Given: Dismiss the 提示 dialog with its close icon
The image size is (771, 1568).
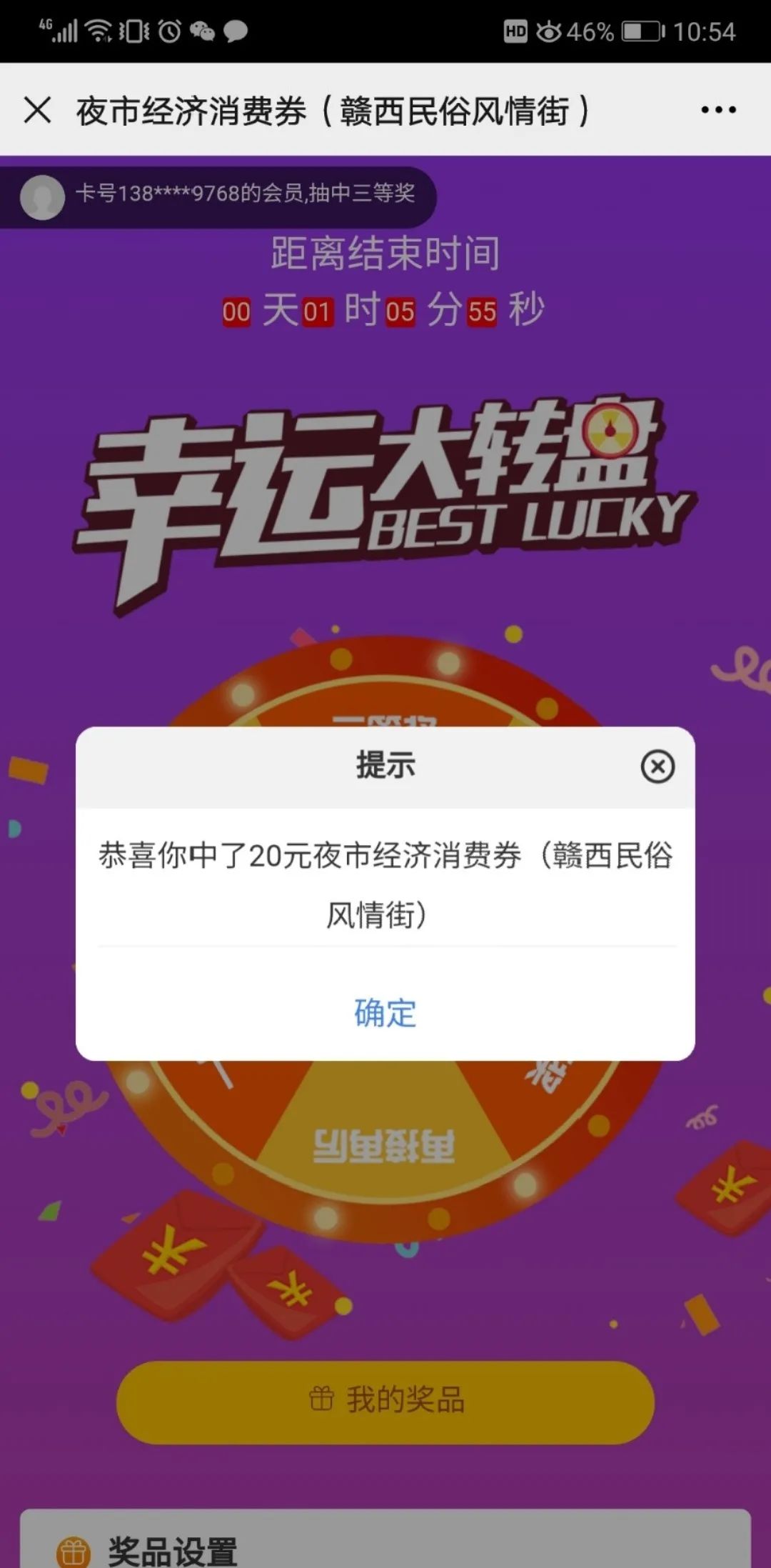Looking at the screenshot, I should [x=657, y=766].
